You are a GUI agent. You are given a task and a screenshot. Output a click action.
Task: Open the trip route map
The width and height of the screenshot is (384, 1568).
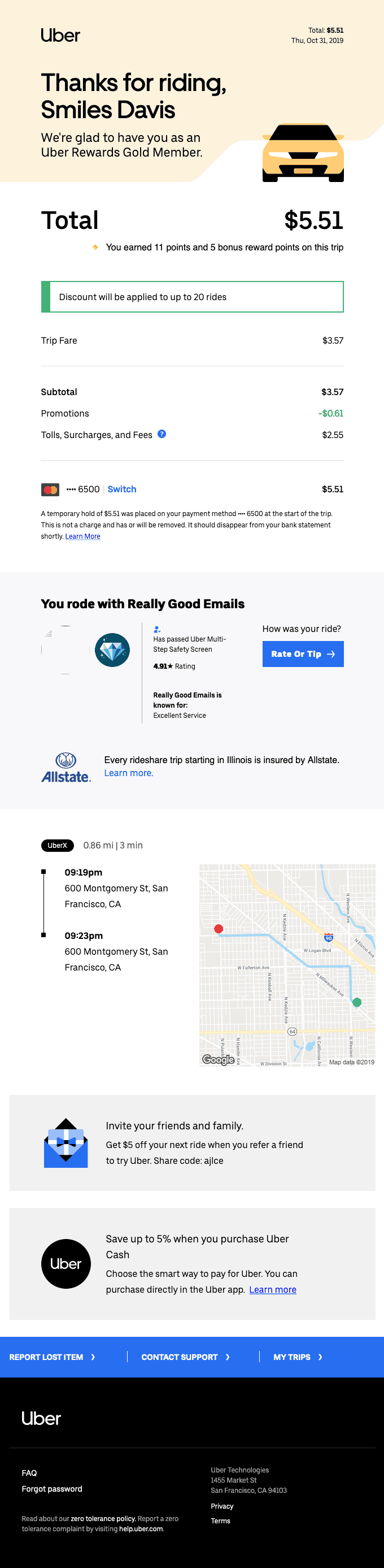tap(287, 965)
